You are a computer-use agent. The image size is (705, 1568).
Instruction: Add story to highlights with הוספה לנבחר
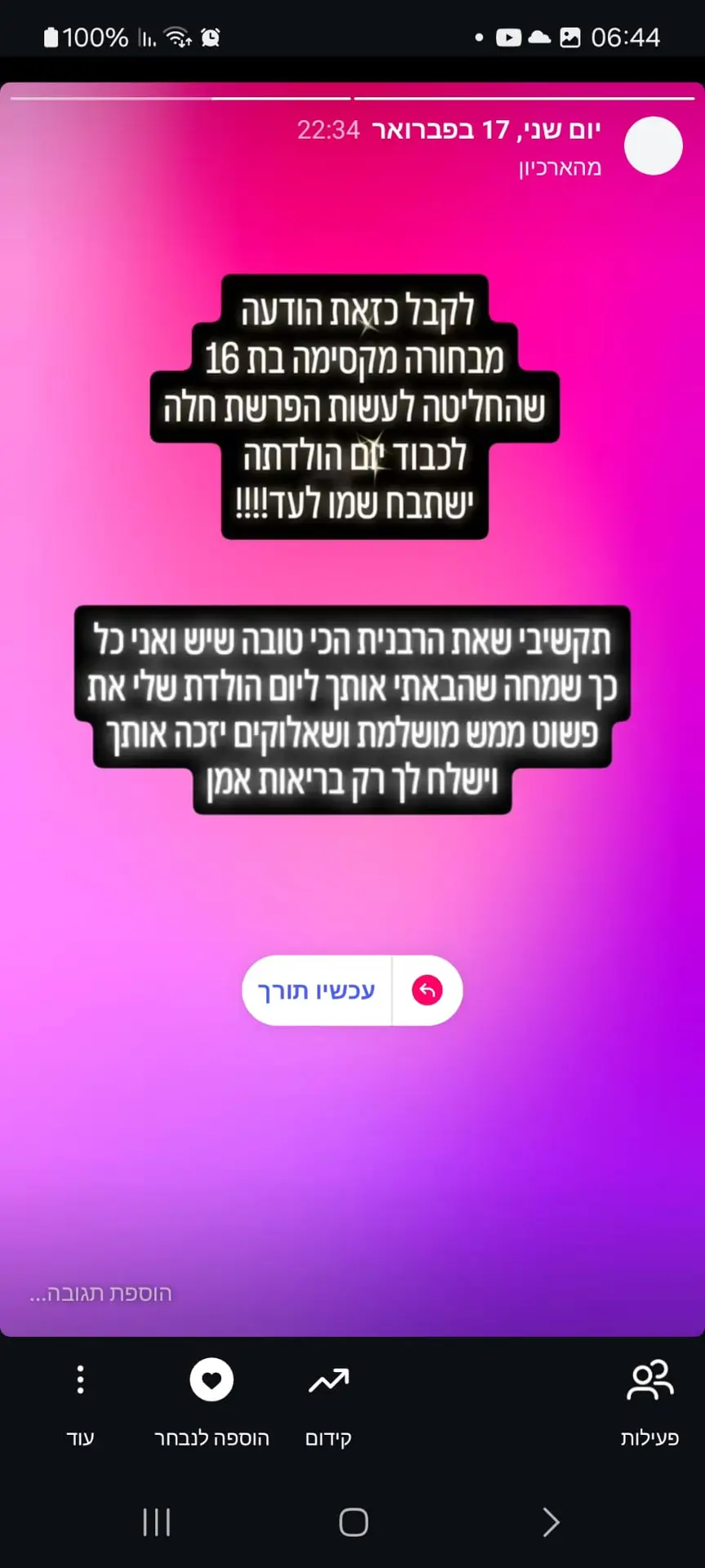click(x=212, y=1400)
